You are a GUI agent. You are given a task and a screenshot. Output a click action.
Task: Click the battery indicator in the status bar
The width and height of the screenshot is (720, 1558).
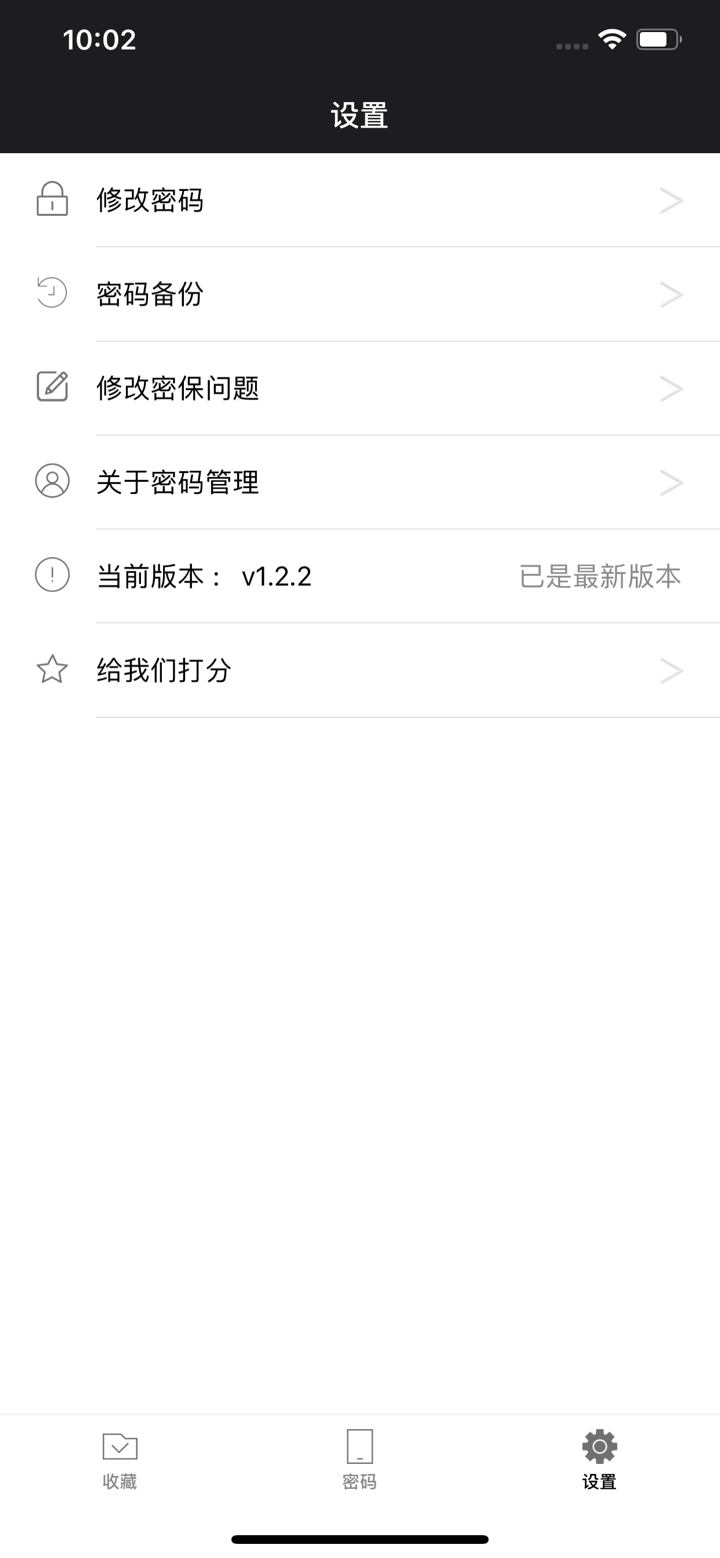(659, 40)
